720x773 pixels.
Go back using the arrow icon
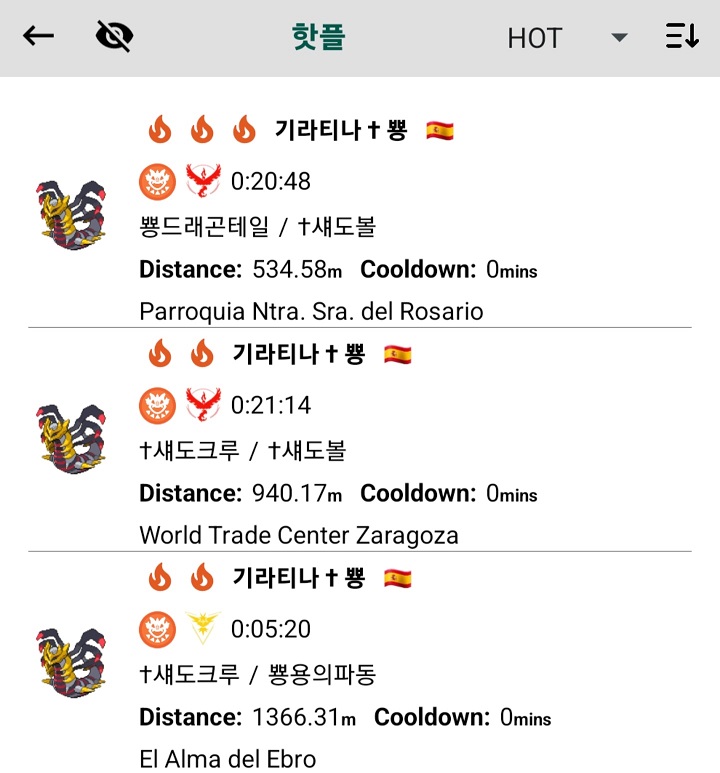click(x=38, y=37)
